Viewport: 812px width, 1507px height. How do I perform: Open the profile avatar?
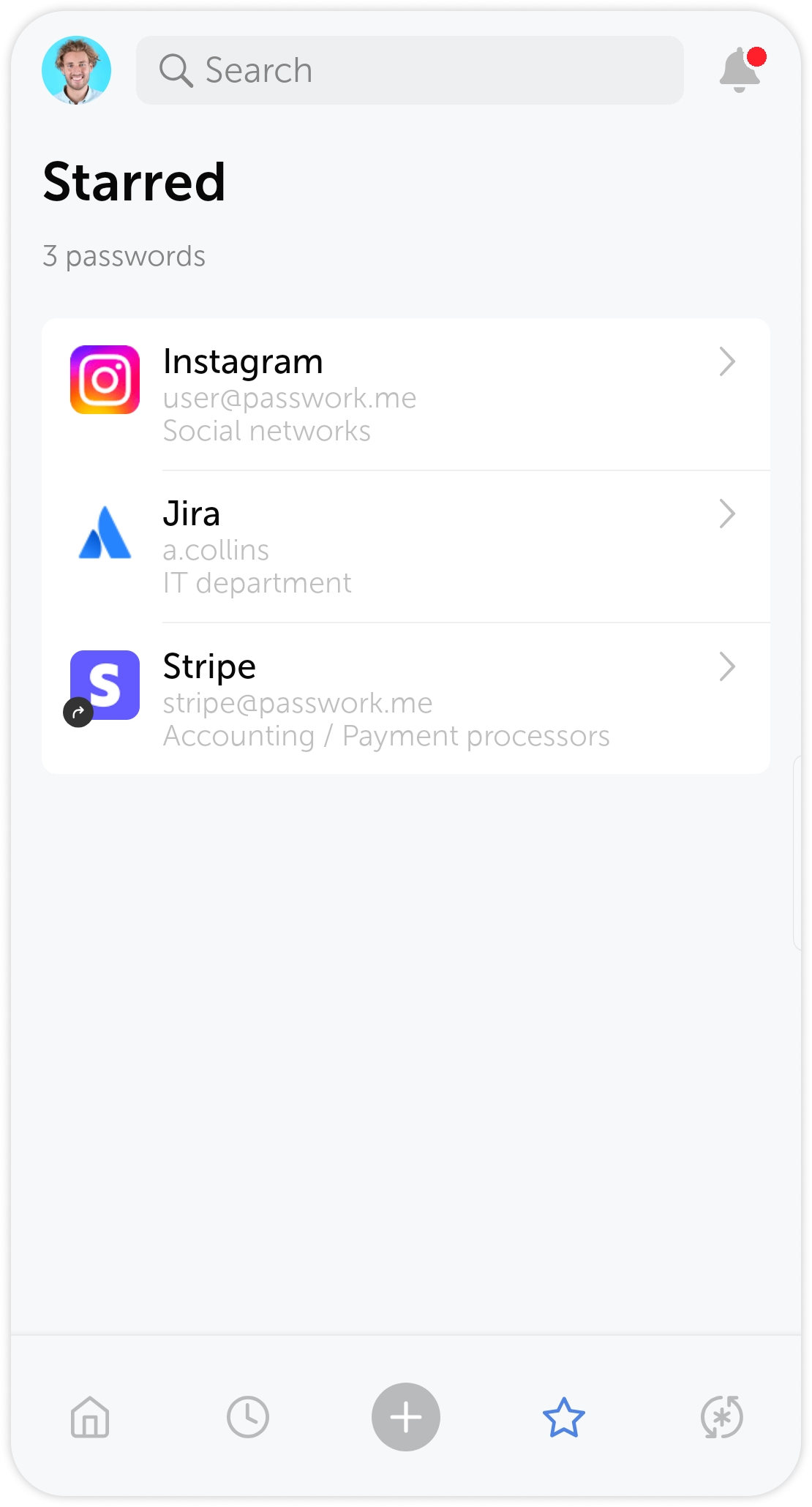point(77,70)
